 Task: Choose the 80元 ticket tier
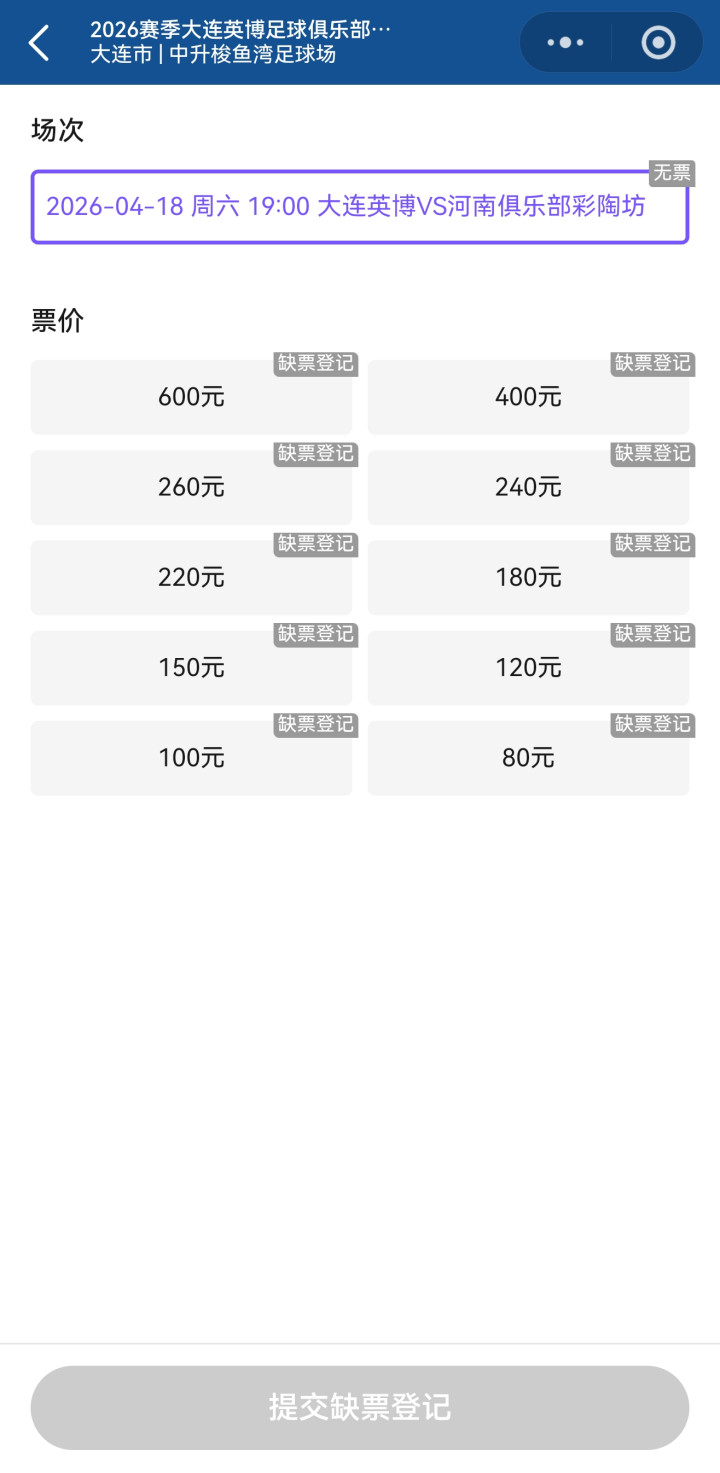528,758
